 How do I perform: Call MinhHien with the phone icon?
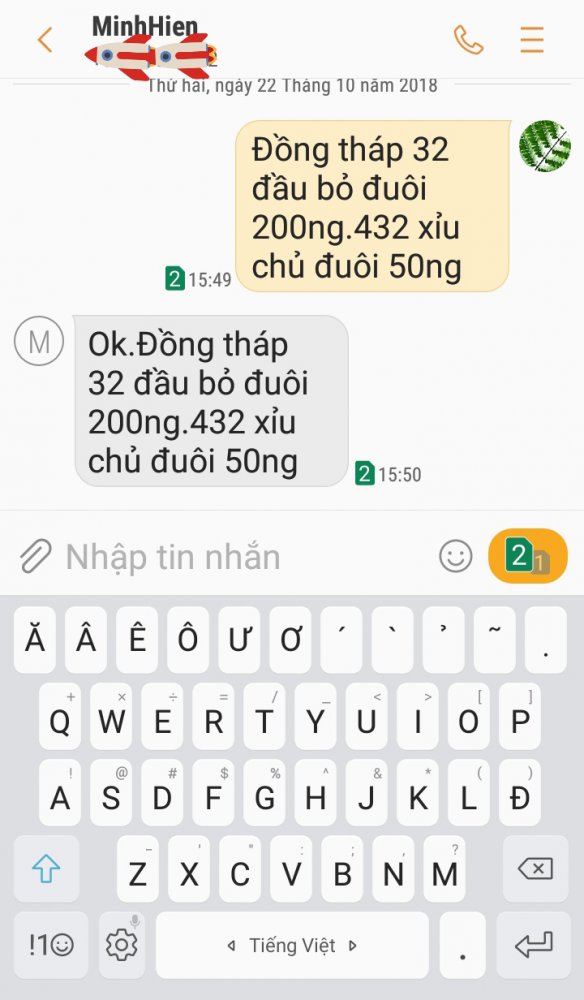[x=468, y=40]
